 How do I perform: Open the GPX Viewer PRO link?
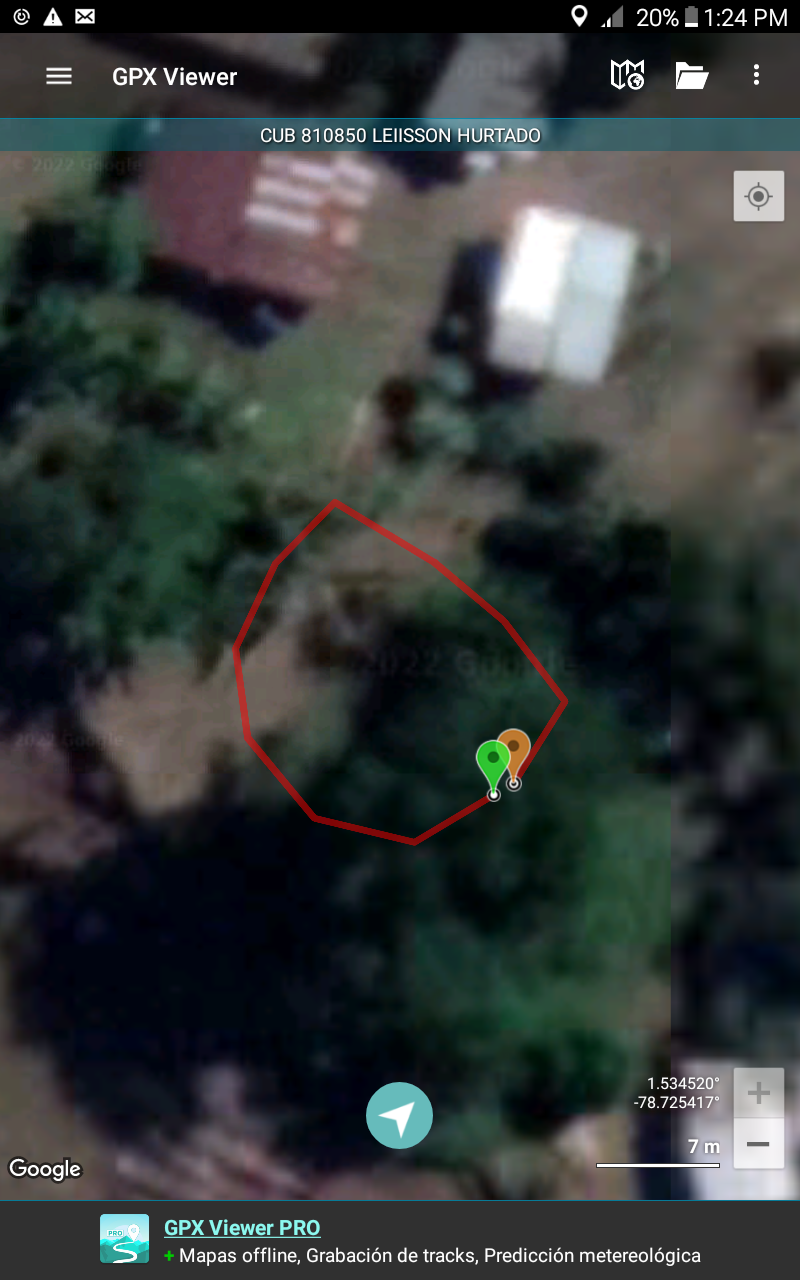click(242, 1228)
